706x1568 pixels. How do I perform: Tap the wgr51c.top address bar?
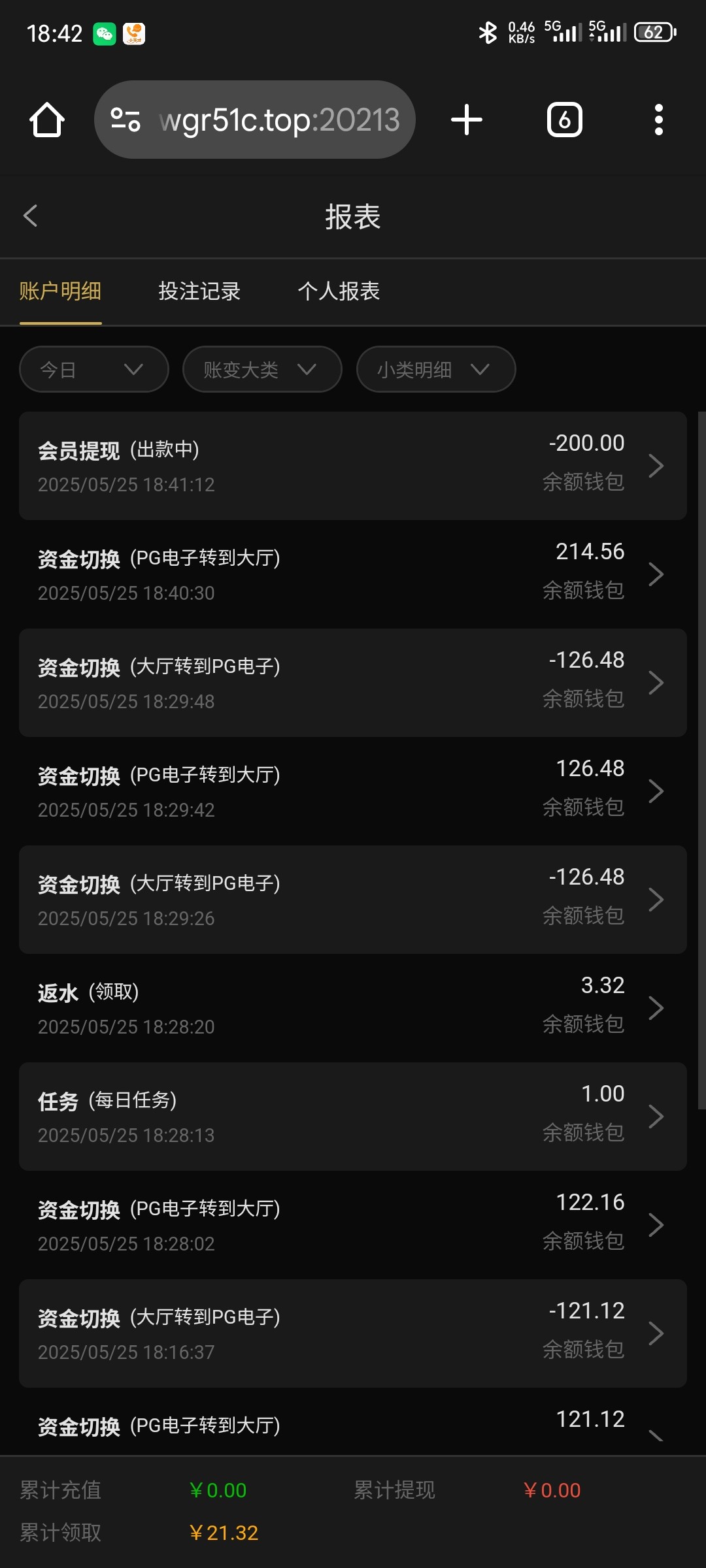click(x=255, y=120)
